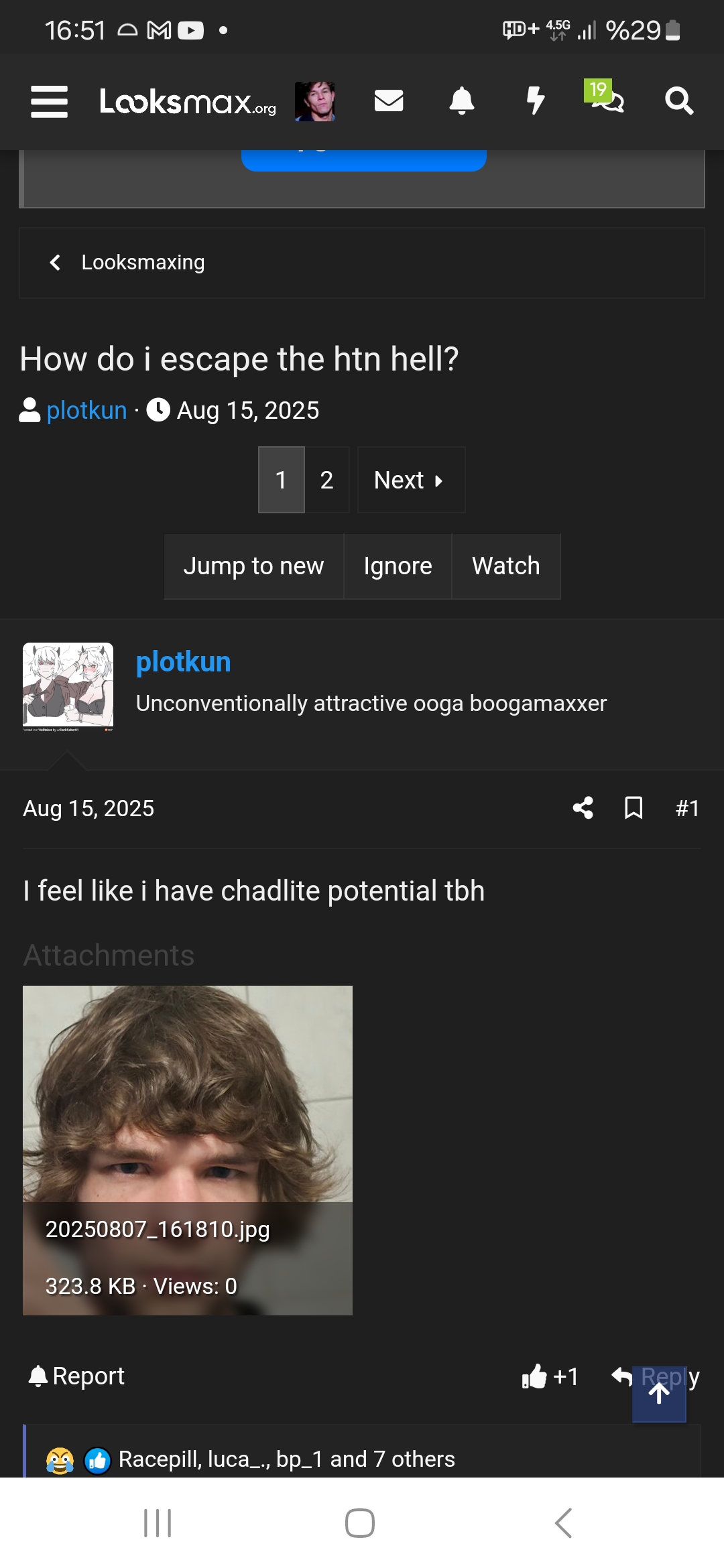Open your profile avatar in header
This screenshot has width=724, height=1568.
315,101
